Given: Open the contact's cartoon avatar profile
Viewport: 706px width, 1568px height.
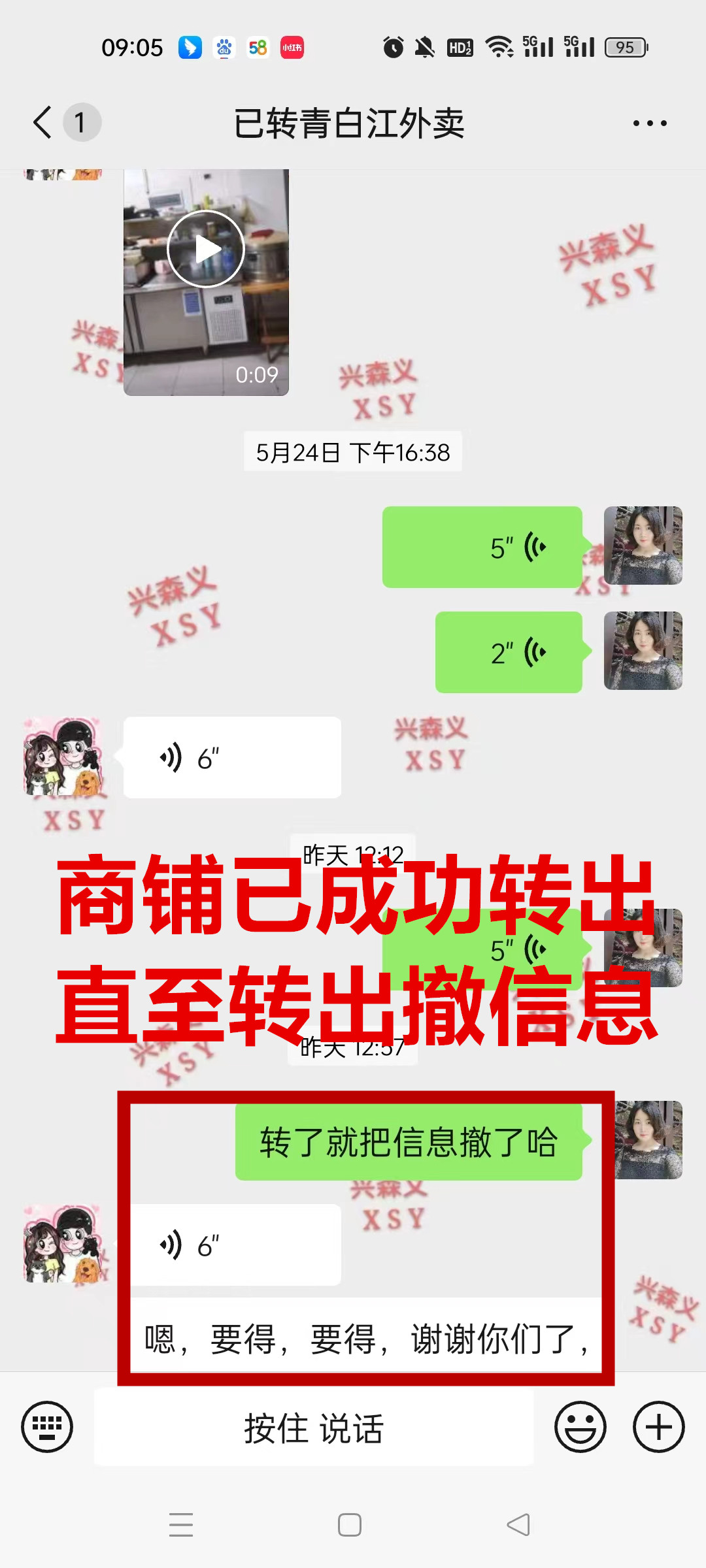Looking at the screenshot, I should coord(63,756).
